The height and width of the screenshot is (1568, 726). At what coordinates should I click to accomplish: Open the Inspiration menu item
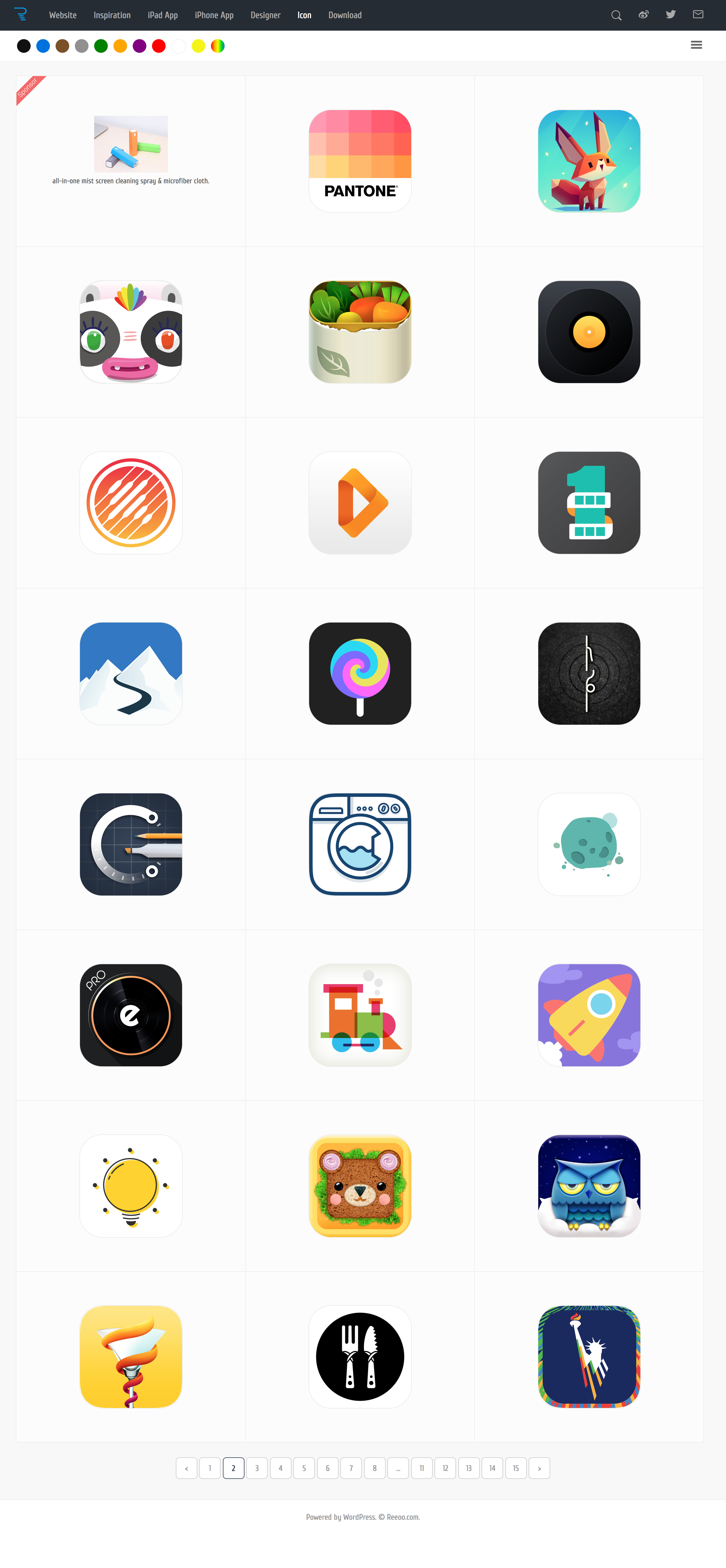coord(112,15)
